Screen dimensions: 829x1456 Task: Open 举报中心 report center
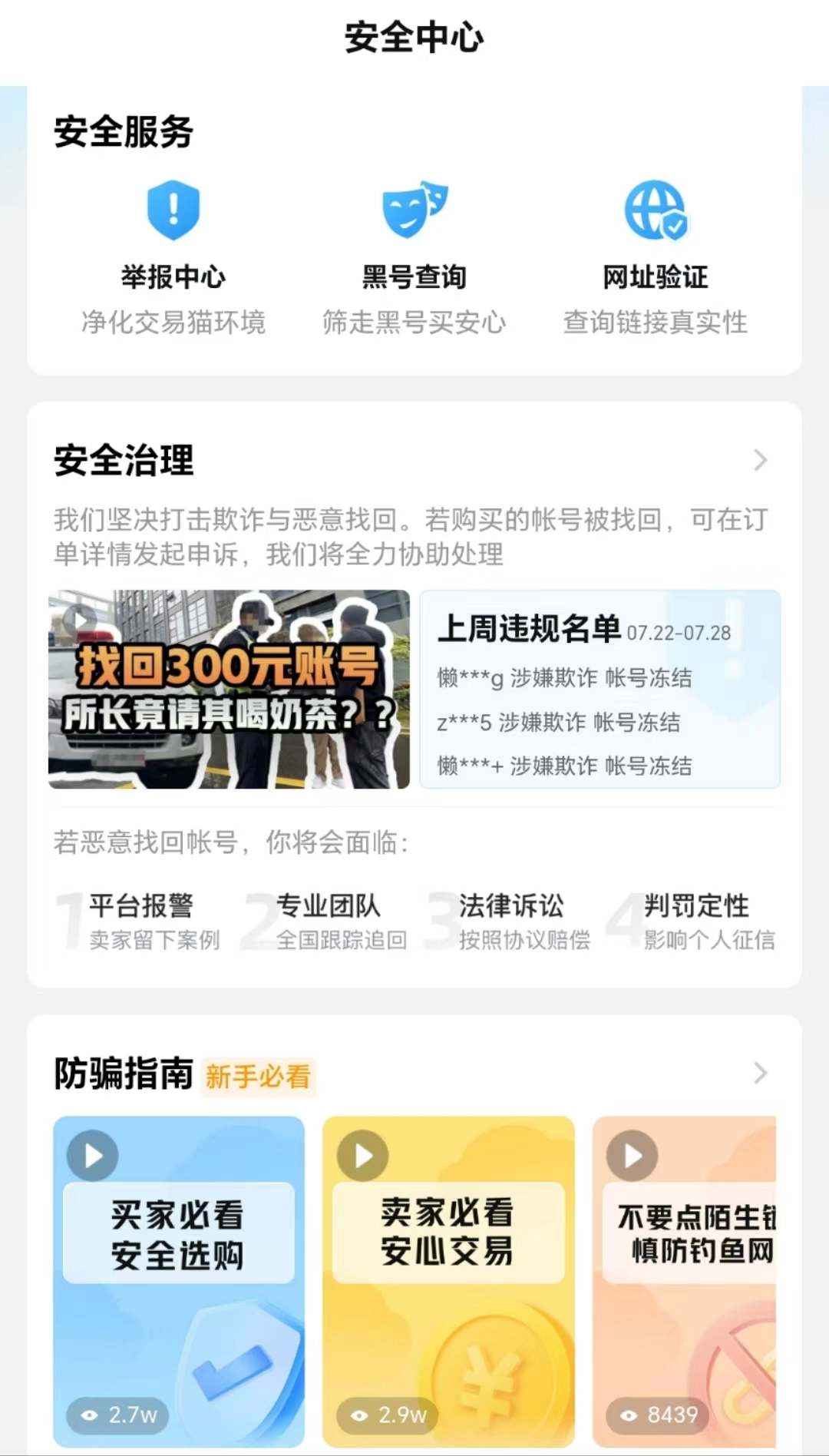(x=173, y=254)
